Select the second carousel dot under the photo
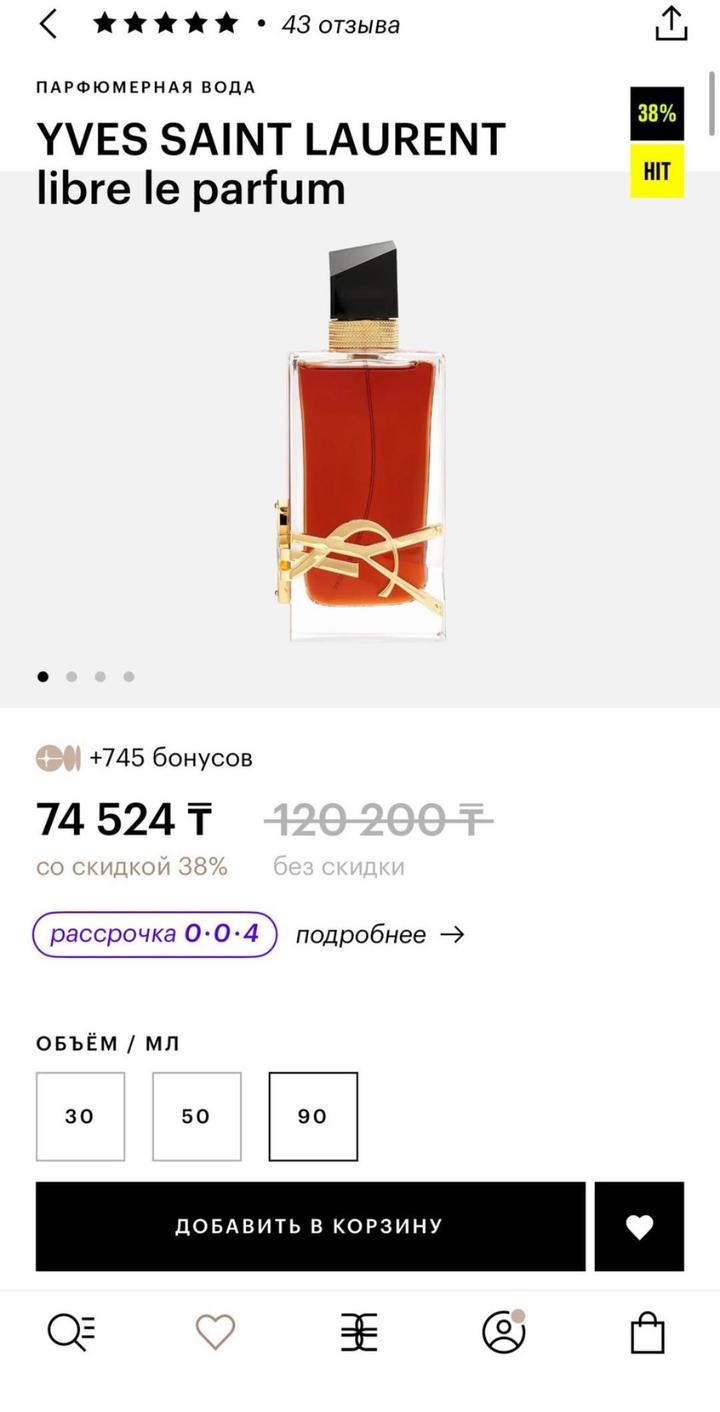Image resolution: width=720 pixels, height=1412 pixels. pos(71,677)
